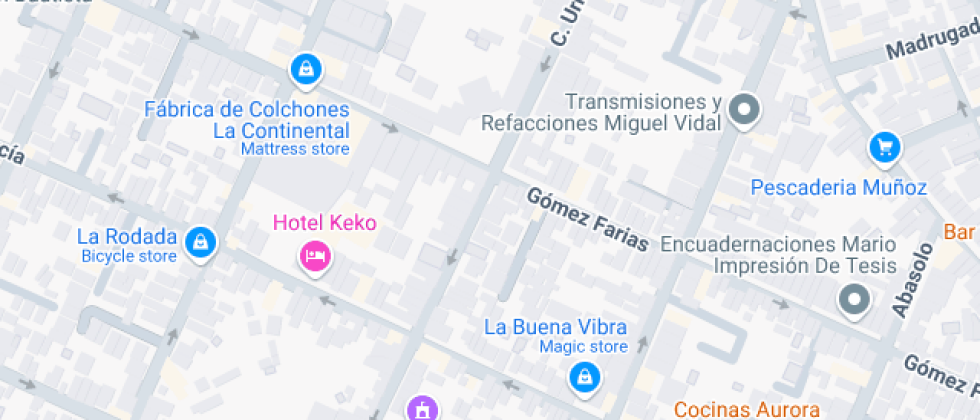Open the Cocinas Aurora place label
980x420 pixels.
(747, 409)
